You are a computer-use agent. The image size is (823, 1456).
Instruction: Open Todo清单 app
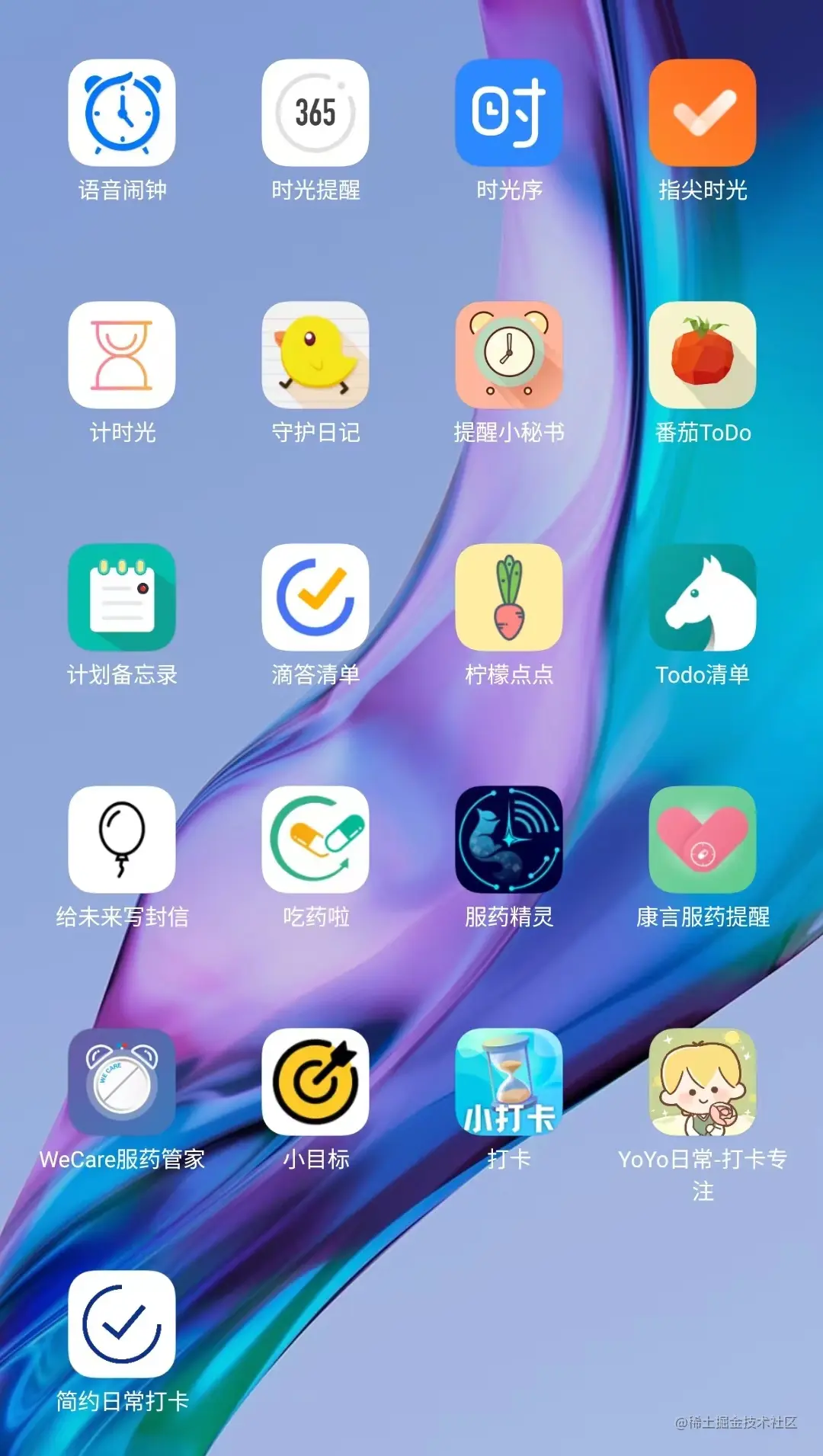tap(703, 597)
